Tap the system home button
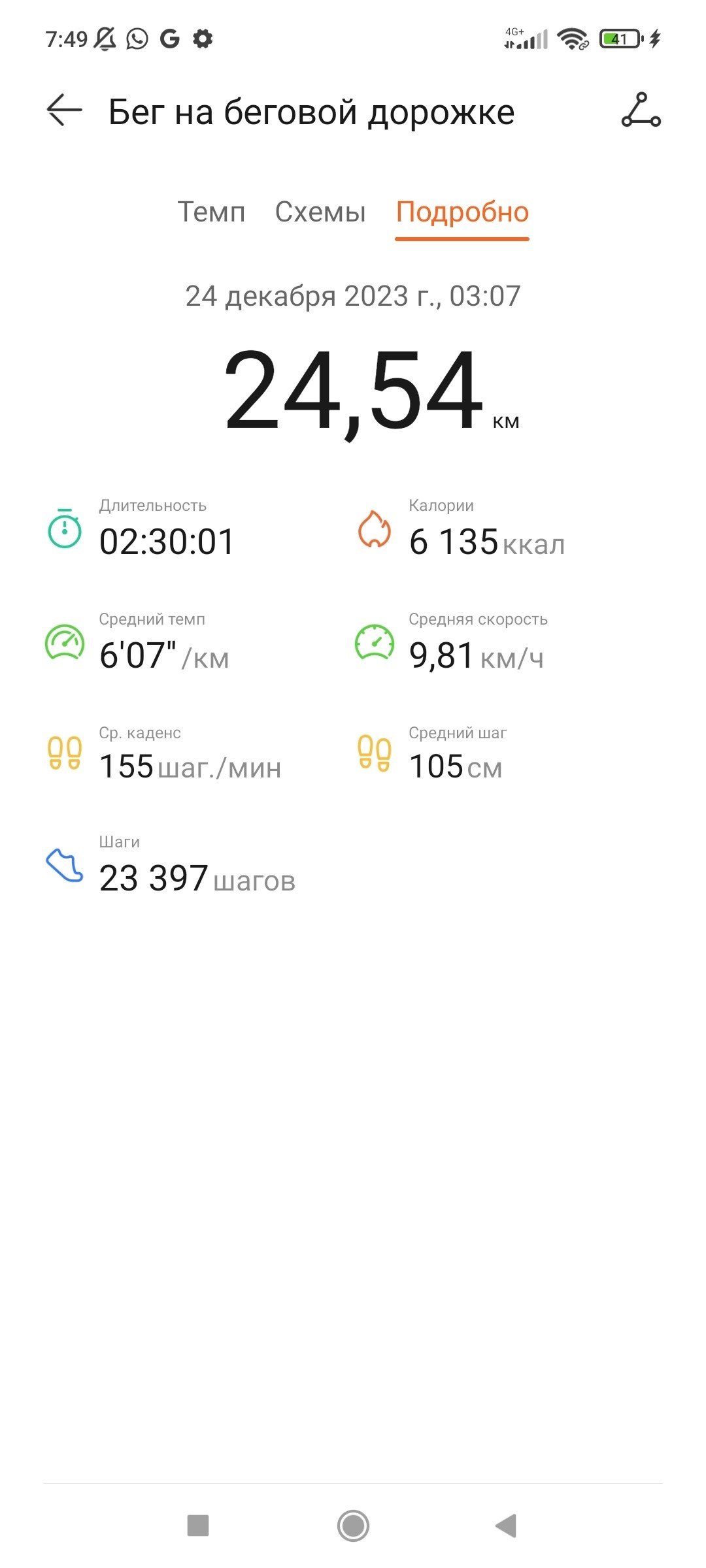706x1568 pixels. coord(353,1526)
